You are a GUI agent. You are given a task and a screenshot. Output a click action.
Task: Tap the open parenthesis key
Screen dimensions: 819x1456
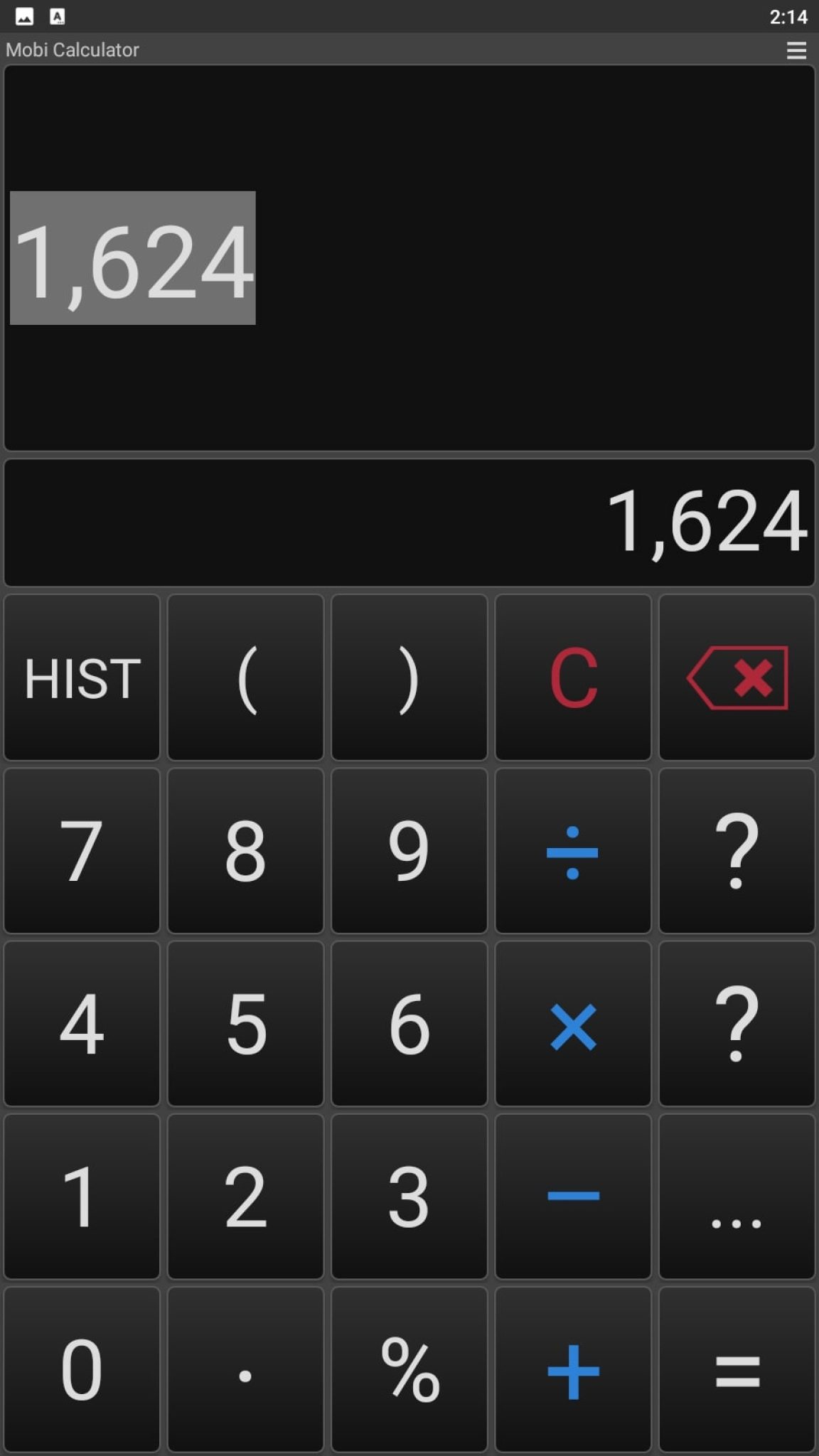point(245,678)
